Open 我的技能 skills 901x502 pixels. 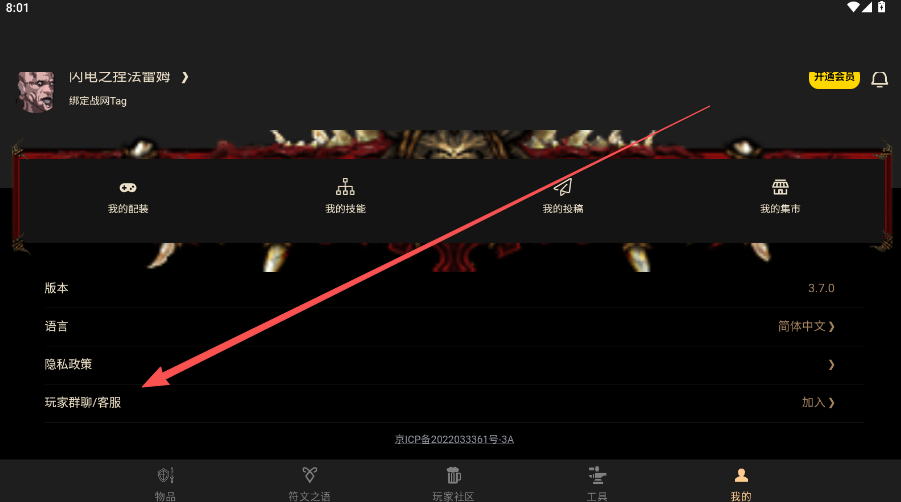[345, 197]
